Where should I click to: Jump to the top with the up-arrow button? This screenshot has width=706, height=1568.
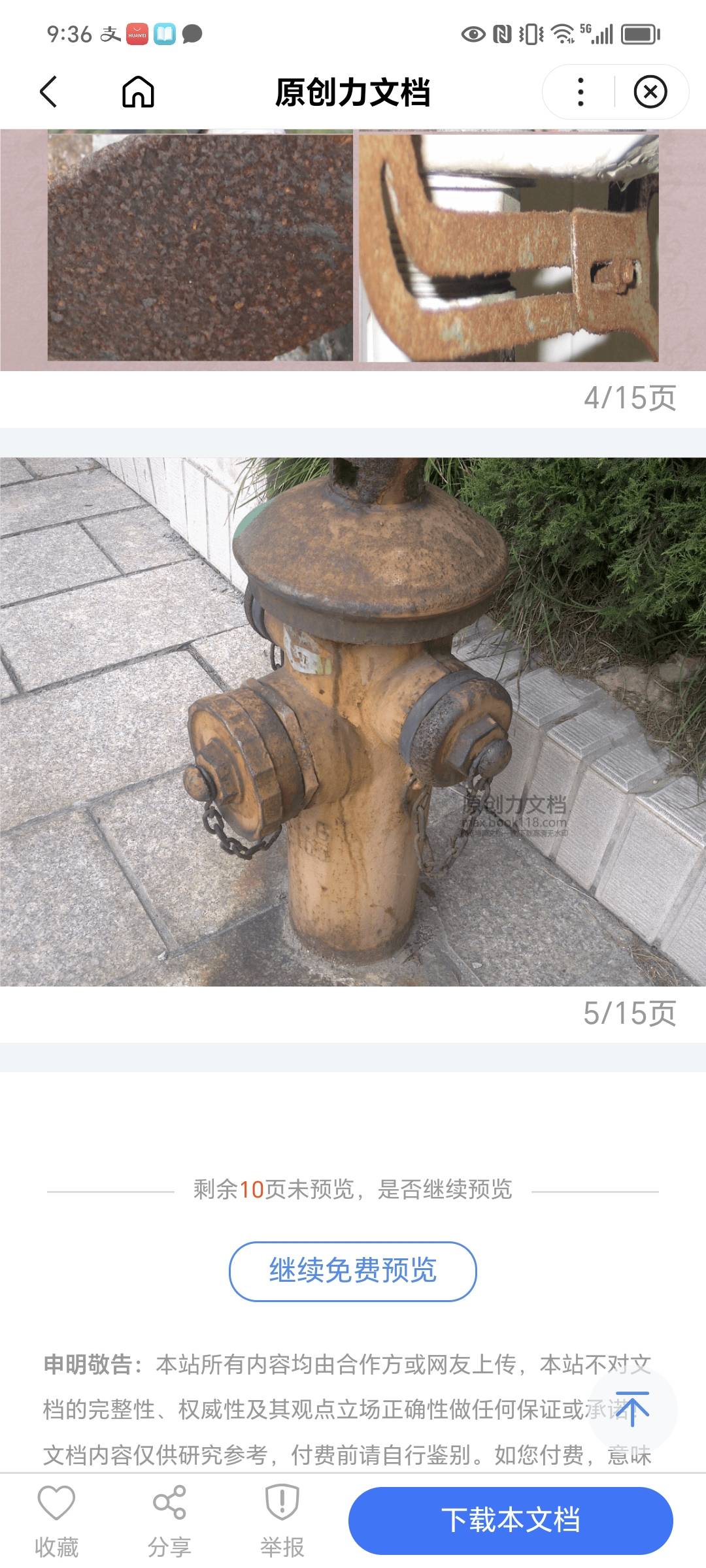[632, 1409]
